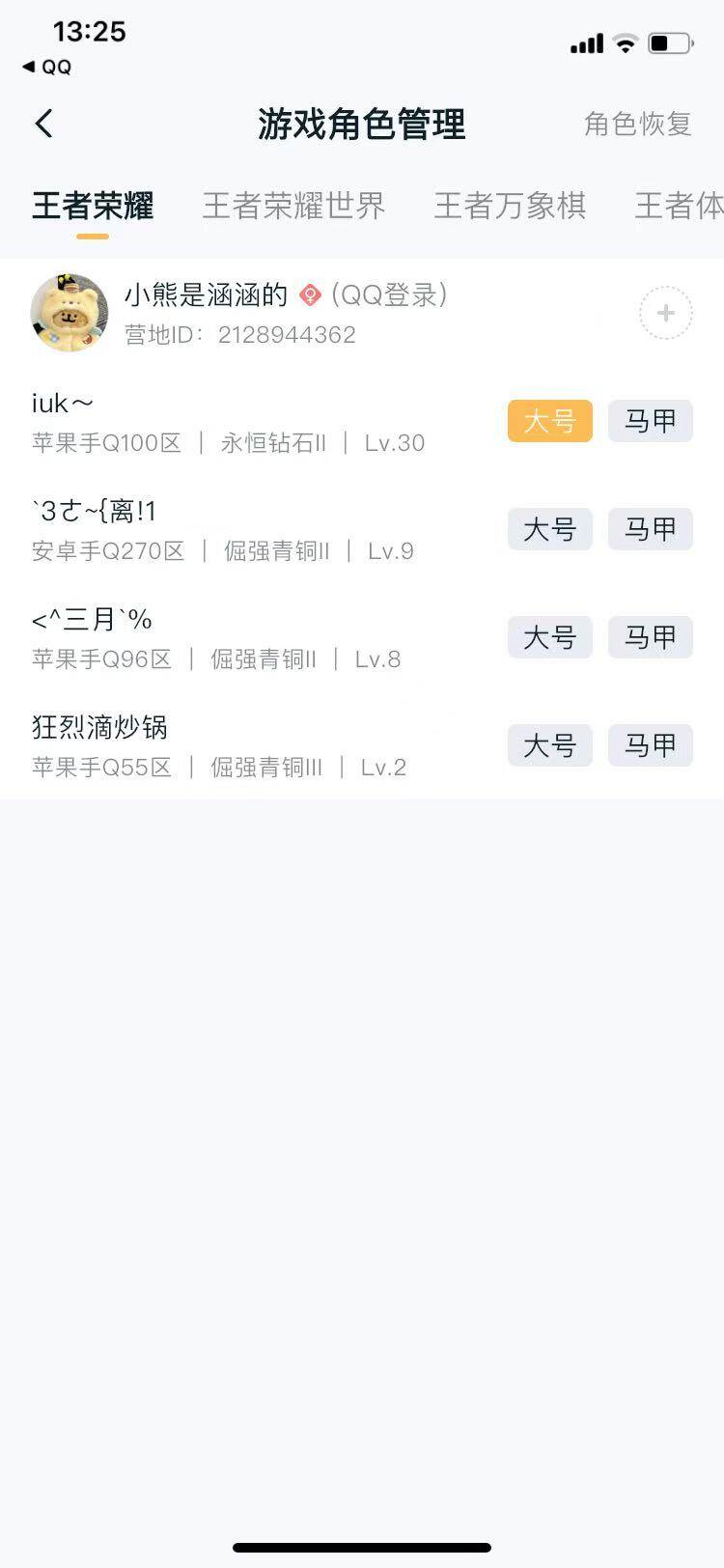Image resolution: width=724 pixels, height=1568 pixels.
Task: Tap the ◀ QQ return indicator
Action: point(44,68)
